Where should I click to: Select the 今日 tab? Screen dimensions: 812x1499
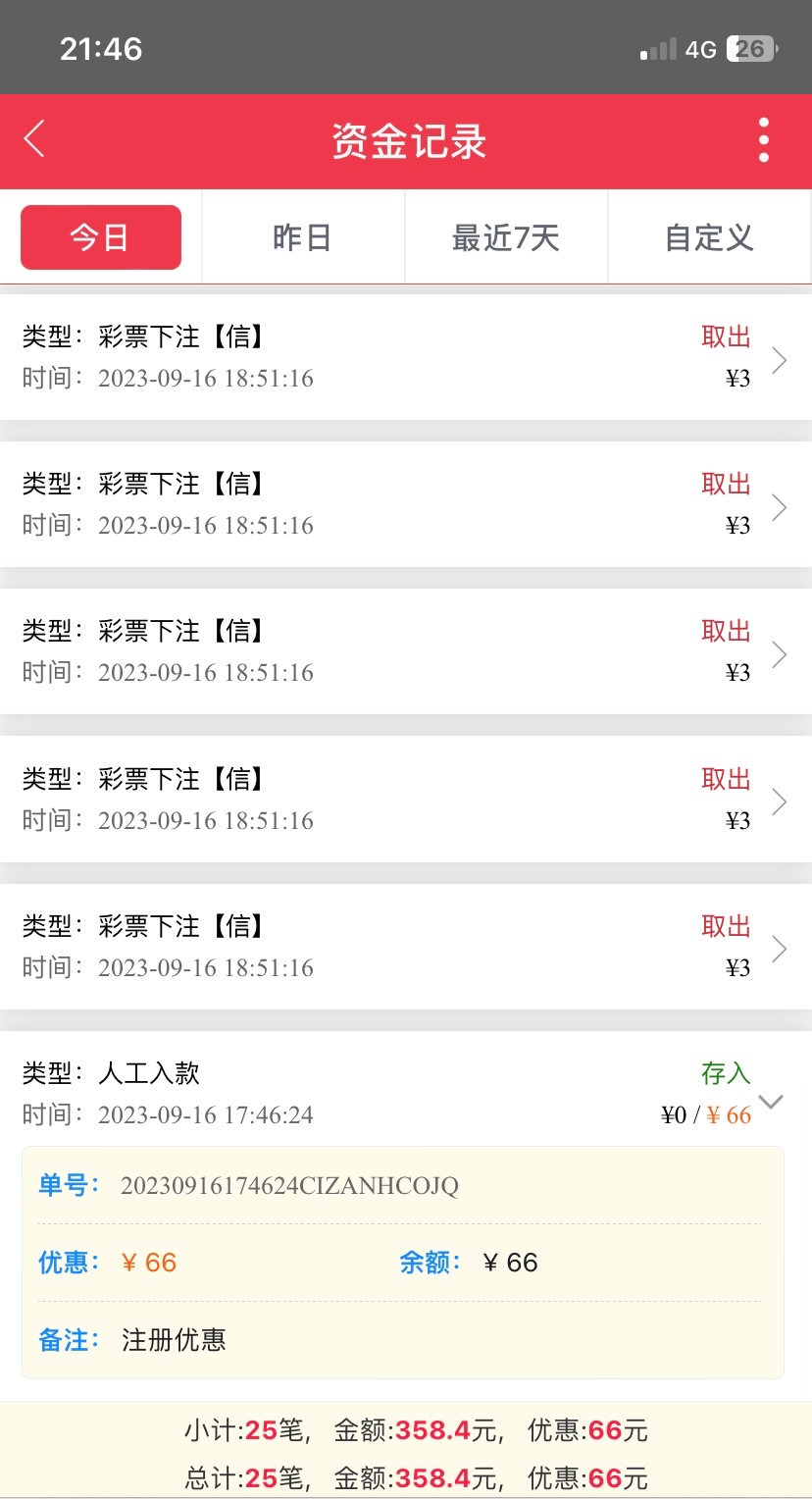click(x=101, y=237)
